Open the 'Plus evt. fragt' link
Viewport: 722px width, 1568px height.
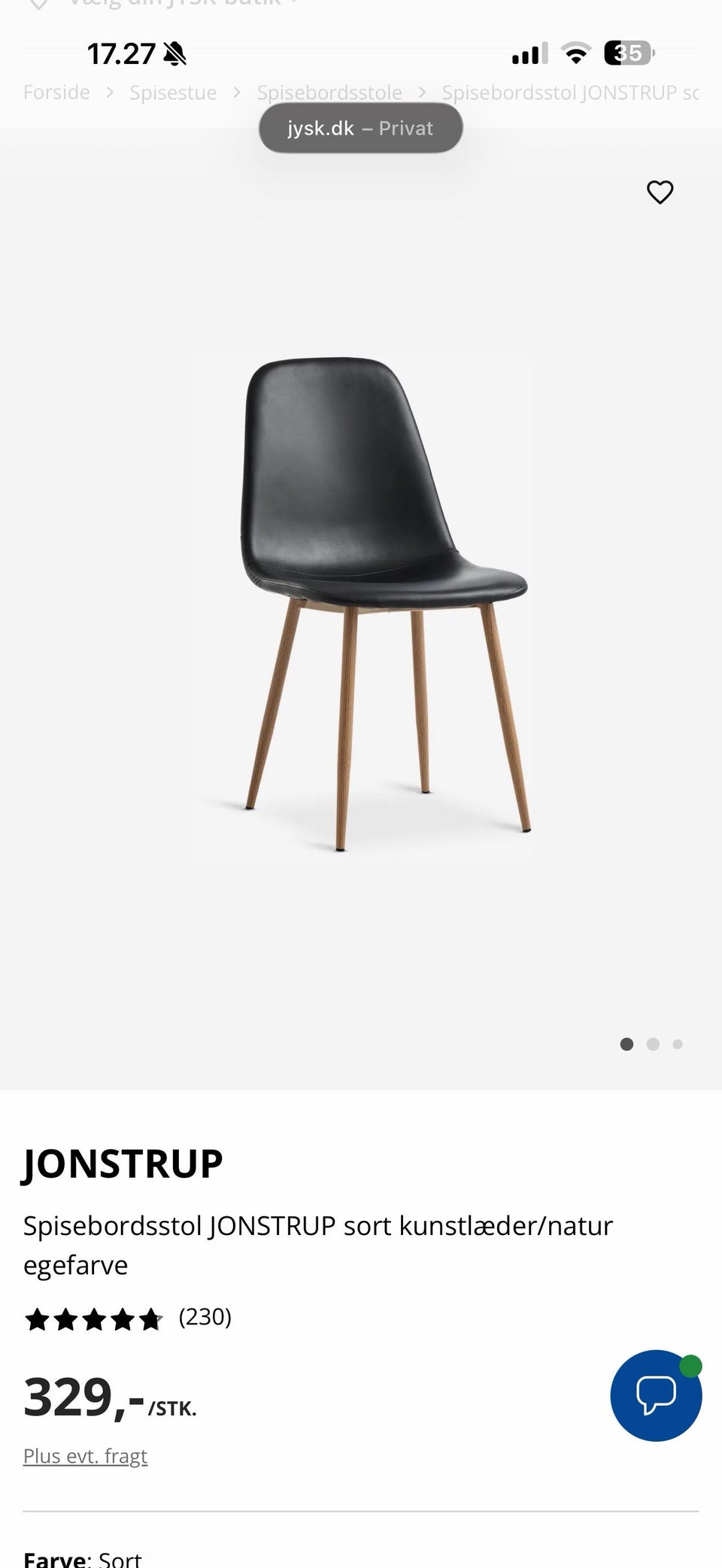point(85,1456)
